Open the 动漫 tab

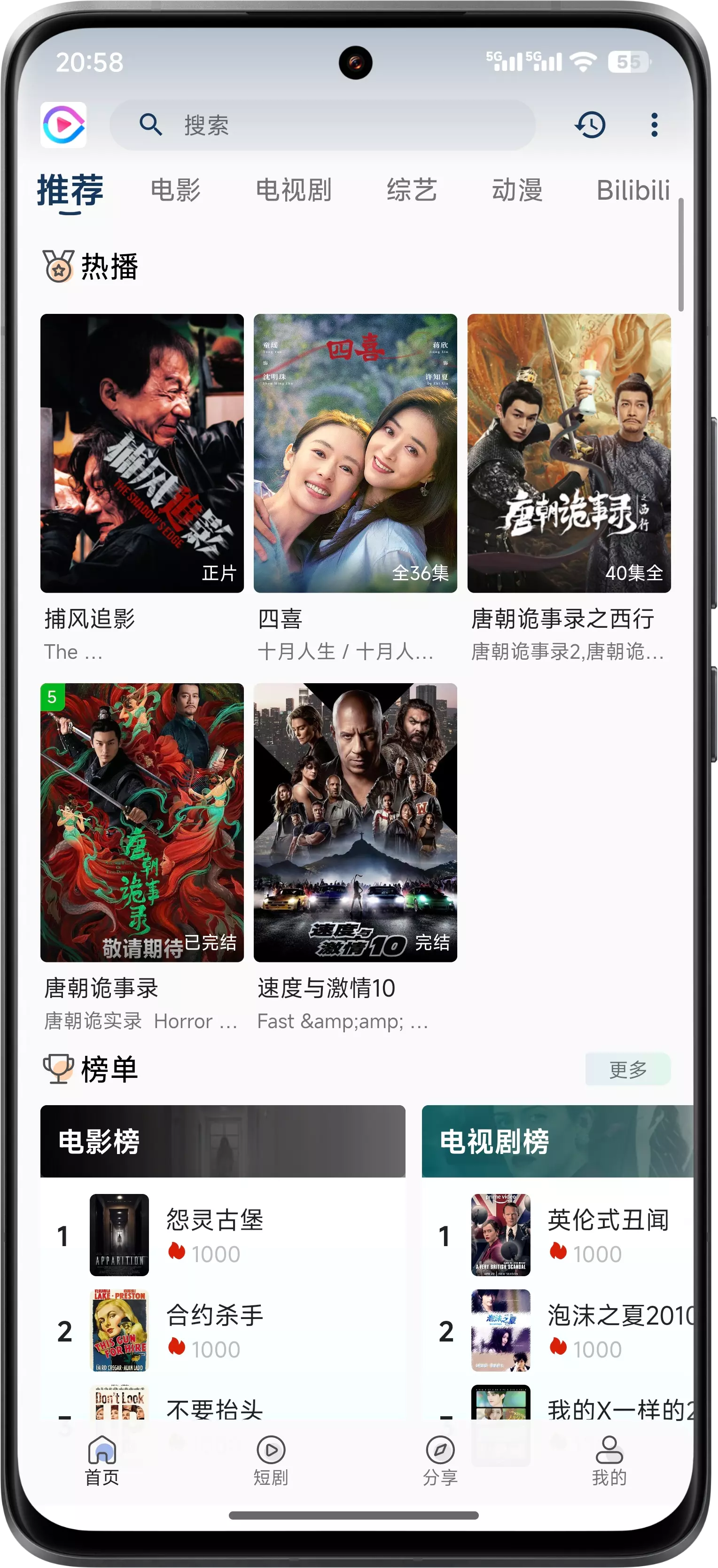[517, 190]
